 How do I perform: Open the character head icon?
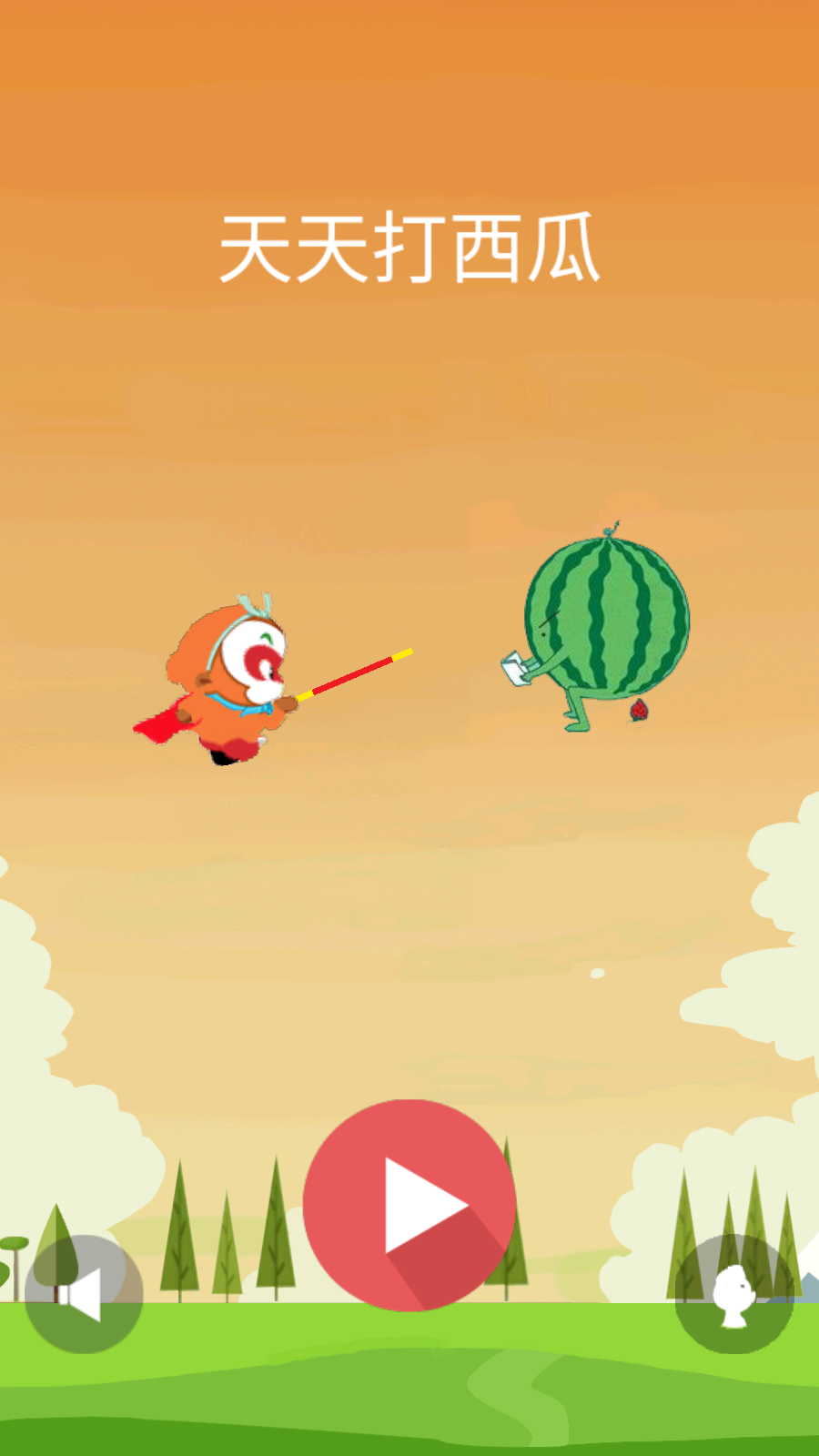click(x=733, y=1293)
